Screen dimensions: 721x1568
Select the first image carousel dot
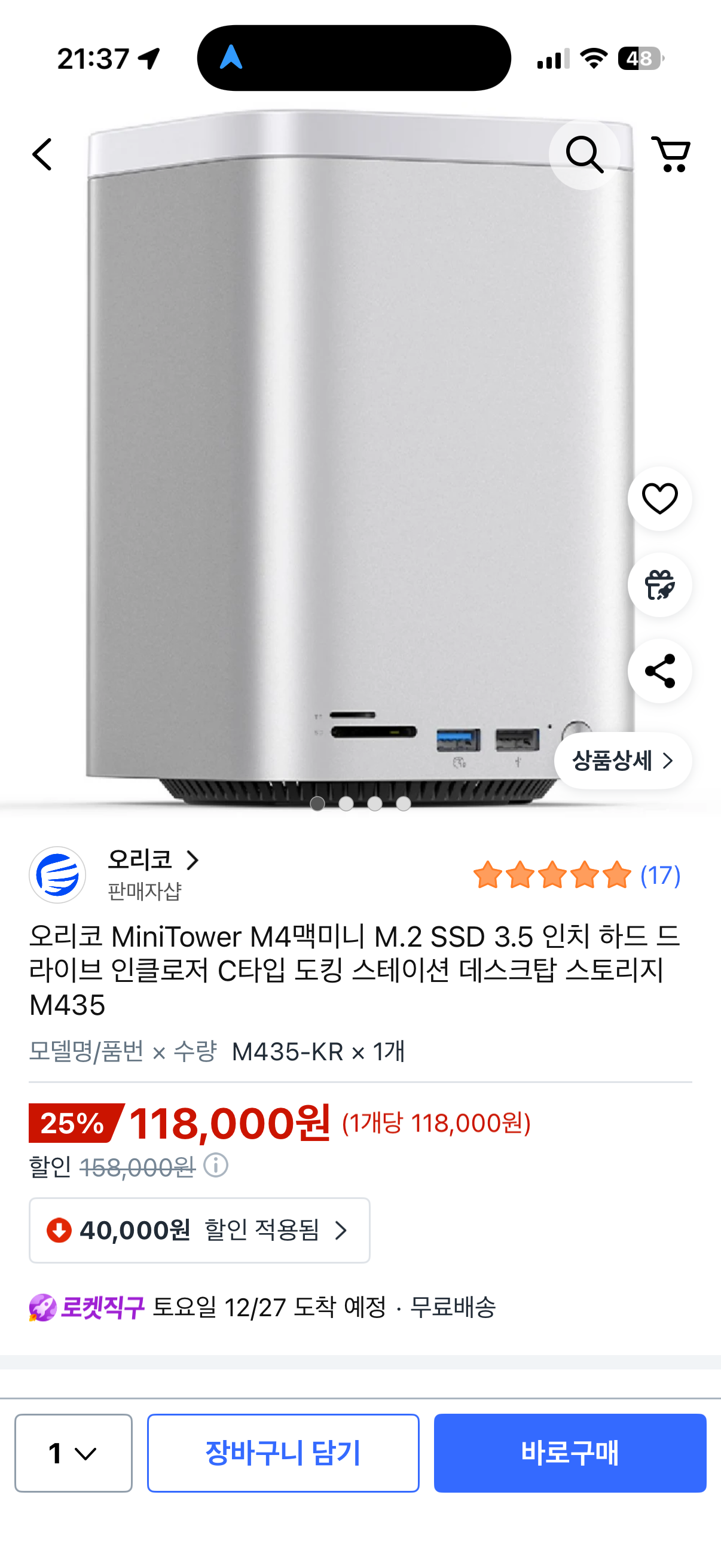coord(317,803)
